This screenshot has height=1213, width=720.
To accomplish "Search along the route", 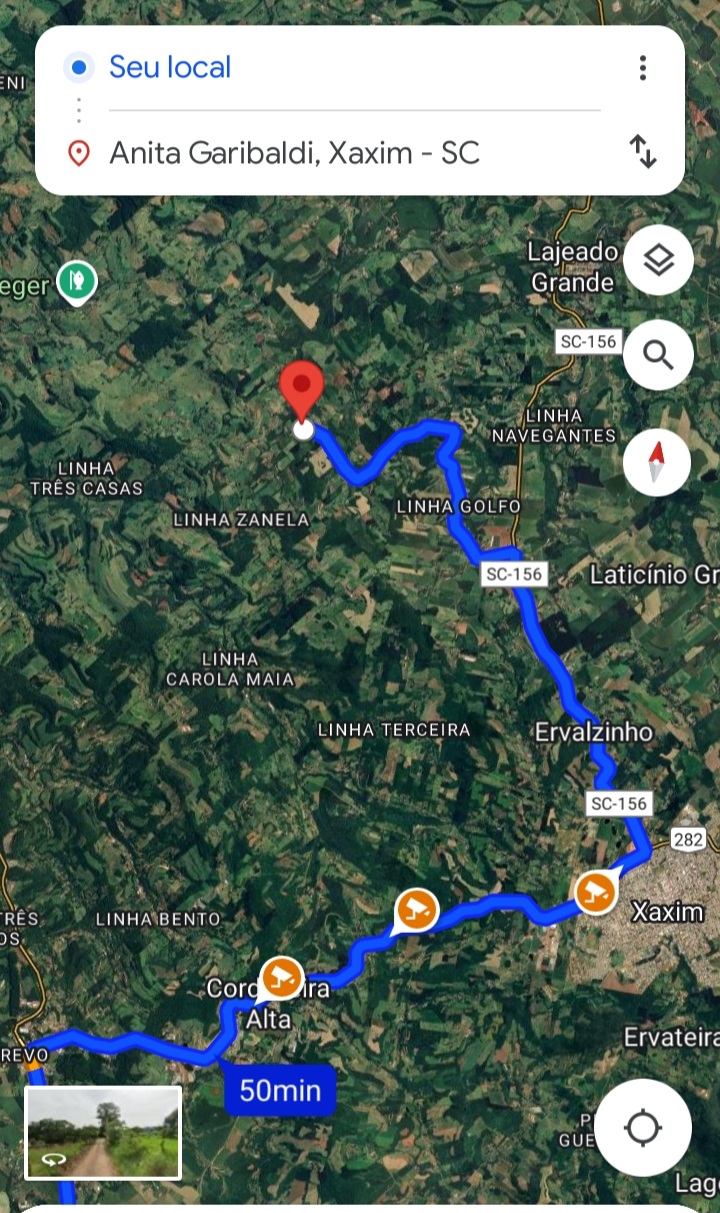I will [658, 355].
